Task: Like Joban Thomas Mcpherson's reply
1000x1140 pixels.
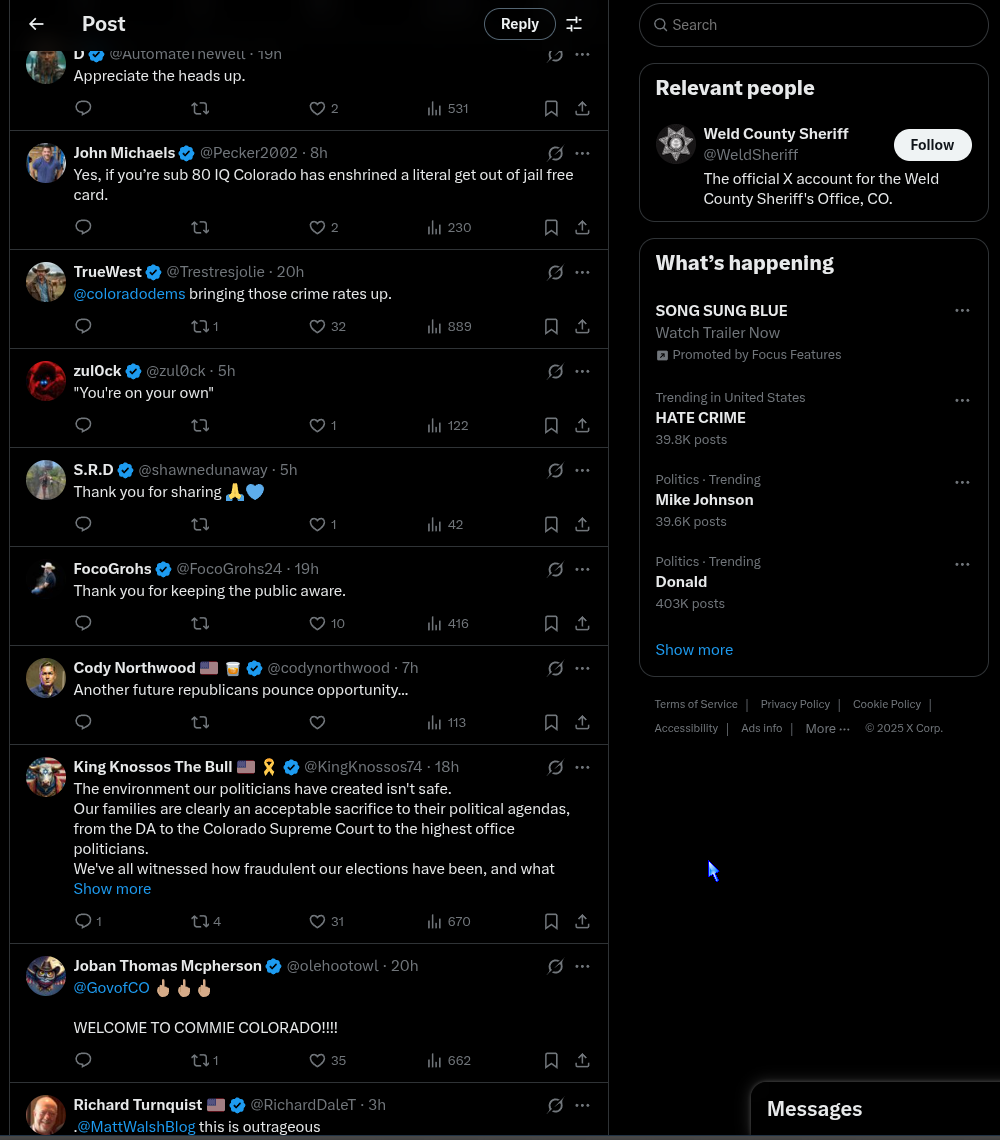Action: tap(318, 1061)
